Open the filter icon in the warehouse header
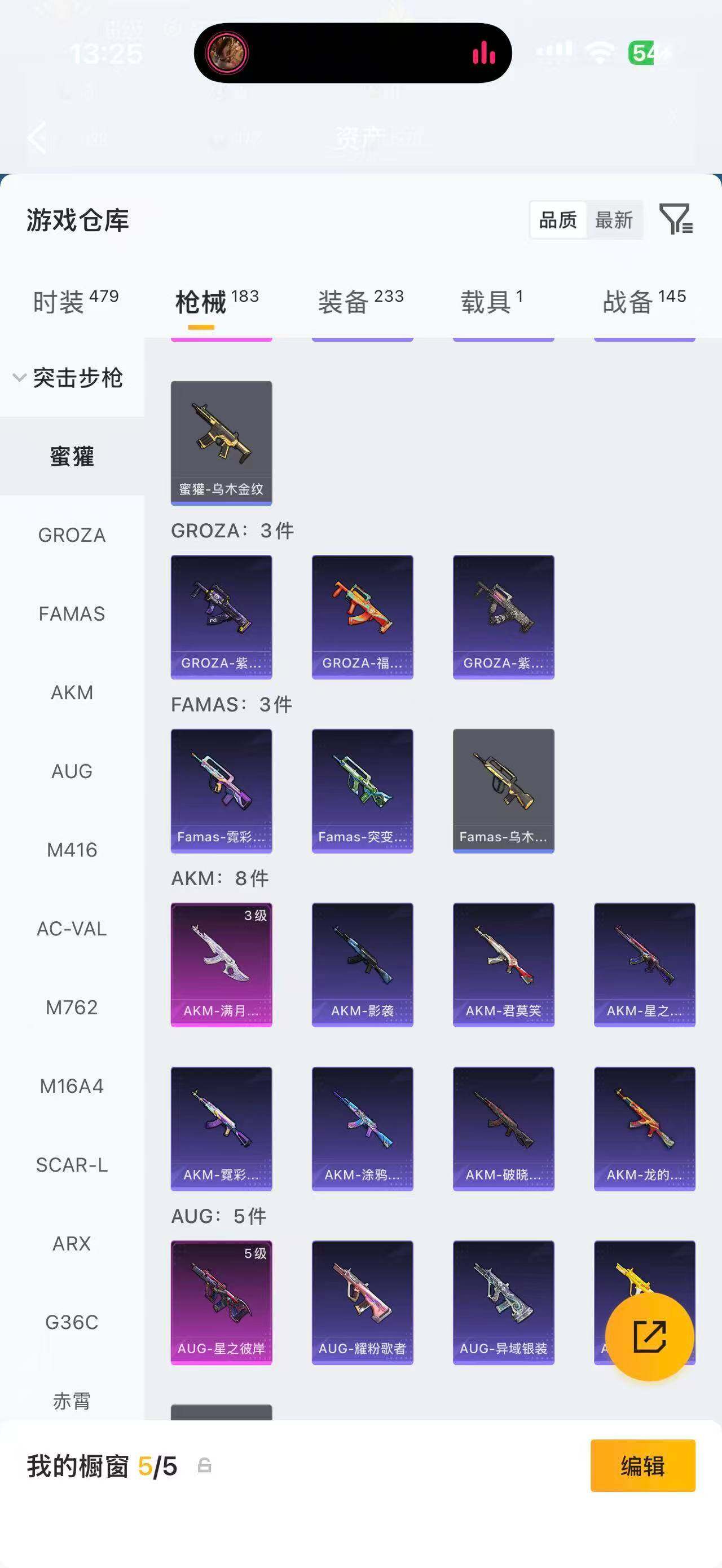The image size is (722, 1568). pyautogui.click(x=676, y=219)
